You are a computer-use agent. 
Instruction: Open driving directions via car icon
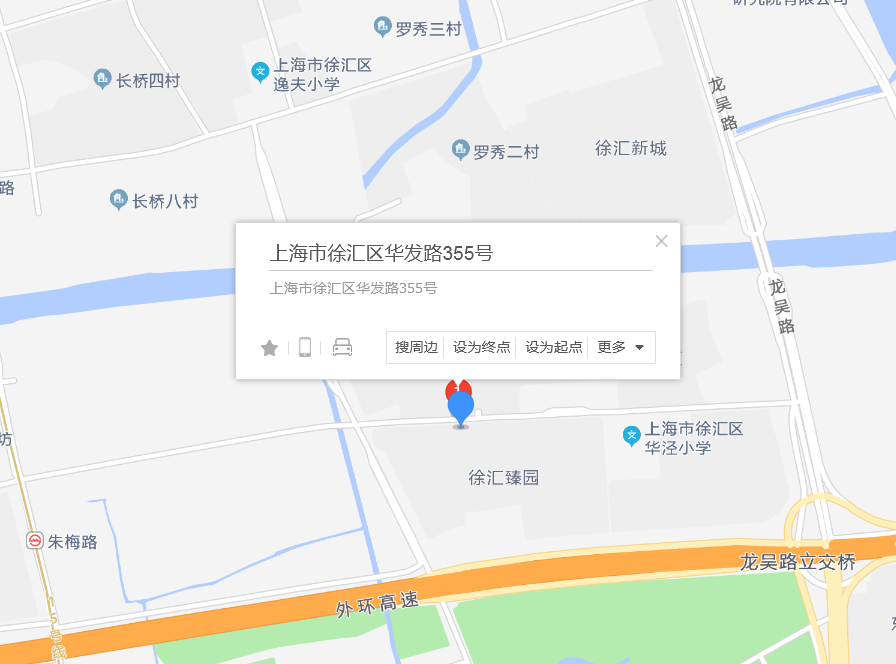(x=342, y=347)
